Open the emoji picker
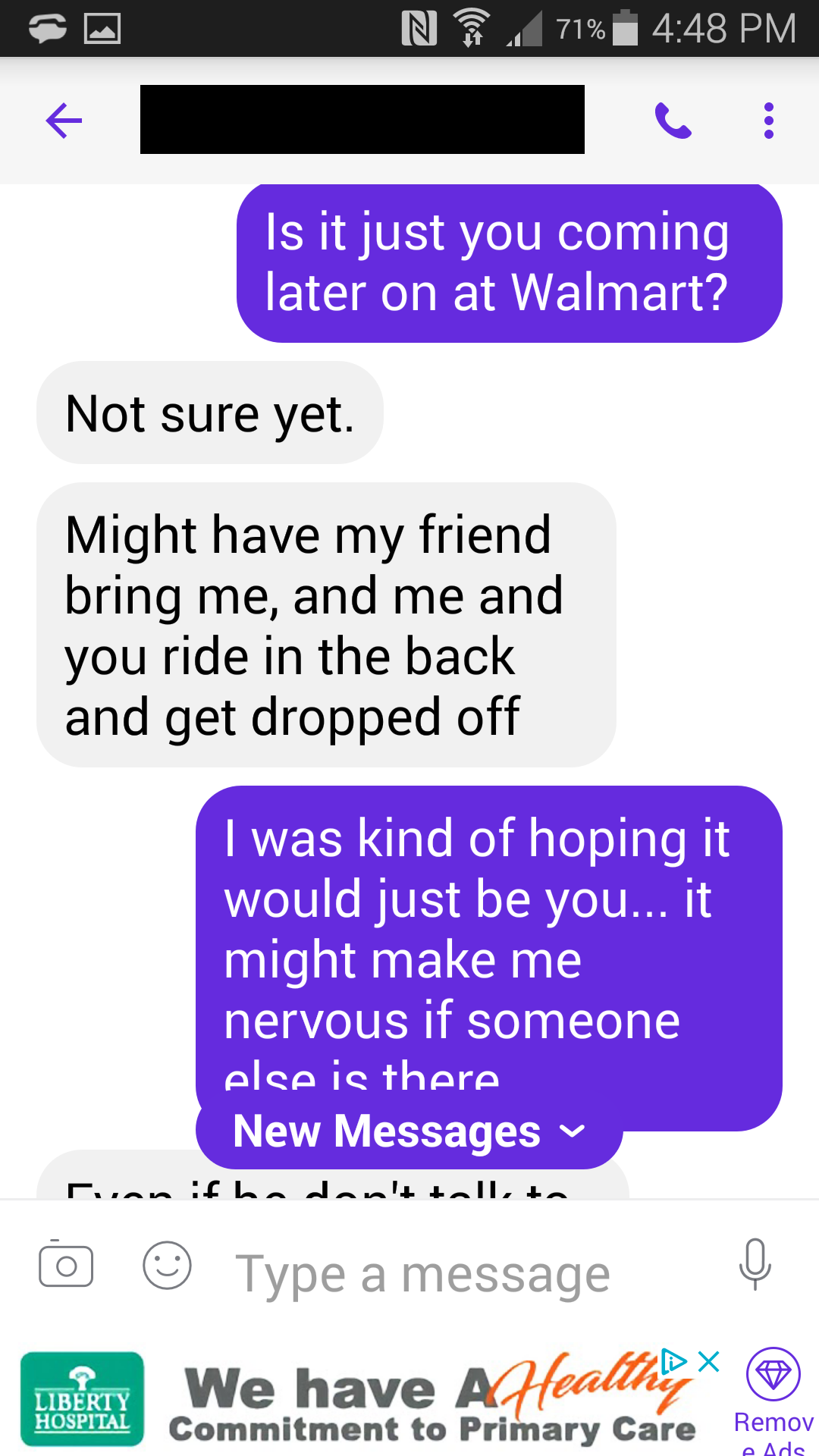This screenshot has width=819, height=1456. (x=167, y=1265)
